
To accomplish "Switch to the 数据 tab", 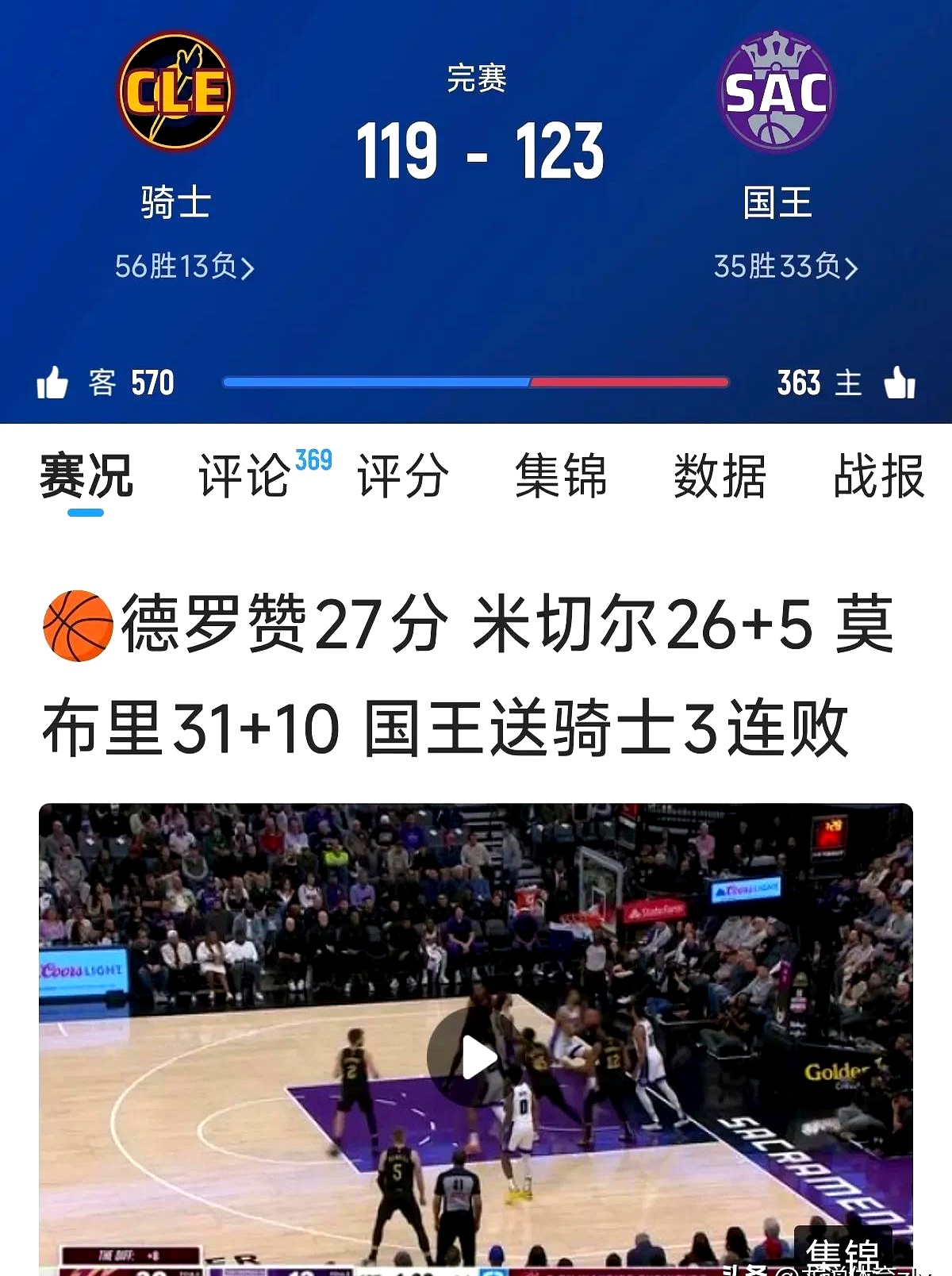I will coord(718,476).
